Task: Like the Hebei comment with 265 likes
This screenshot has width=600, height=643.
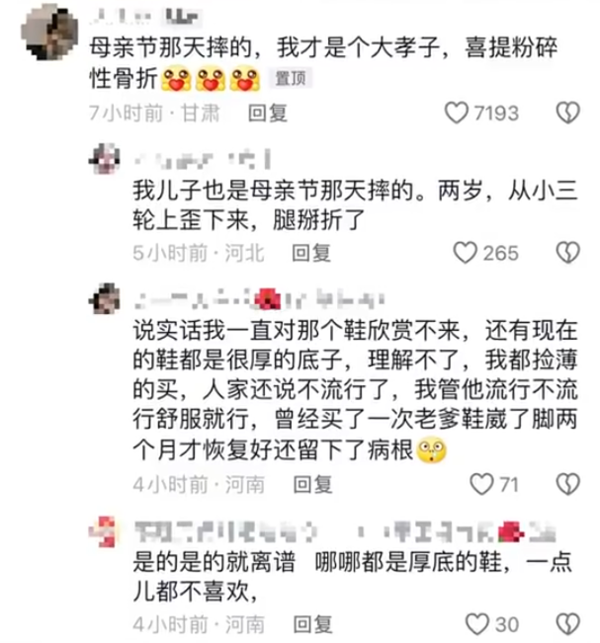Action: (x=465, y=253)
